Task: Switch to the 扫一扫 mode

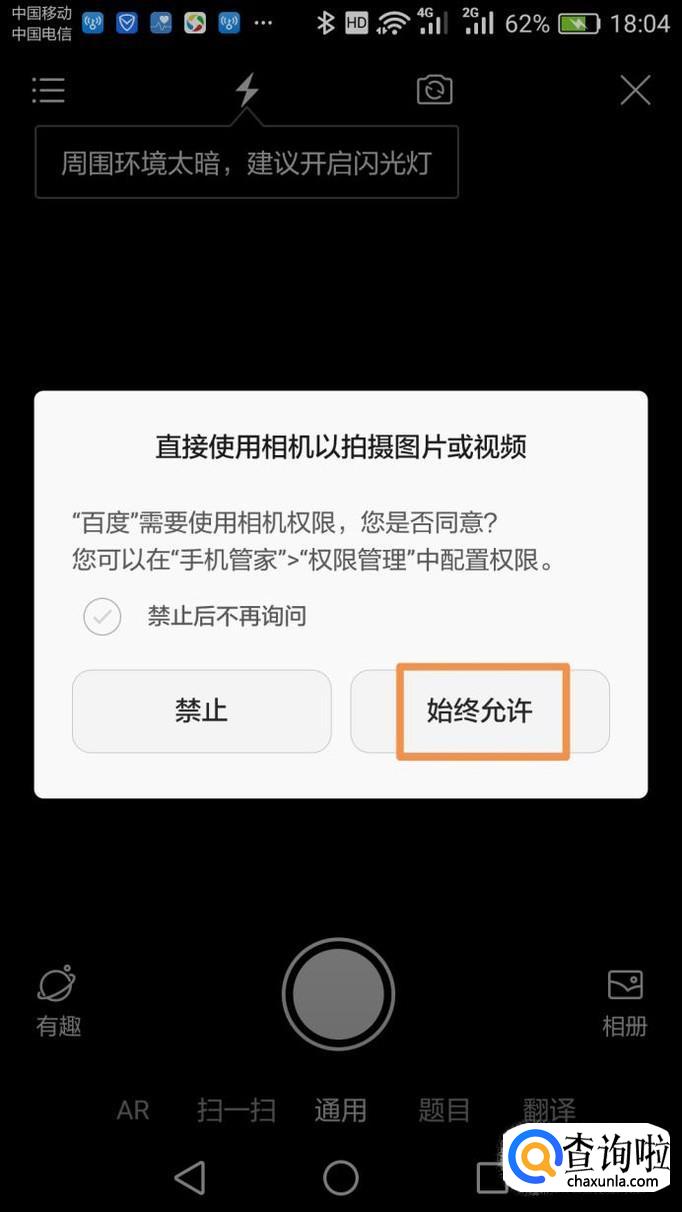Action: (x=237, y=1110)
